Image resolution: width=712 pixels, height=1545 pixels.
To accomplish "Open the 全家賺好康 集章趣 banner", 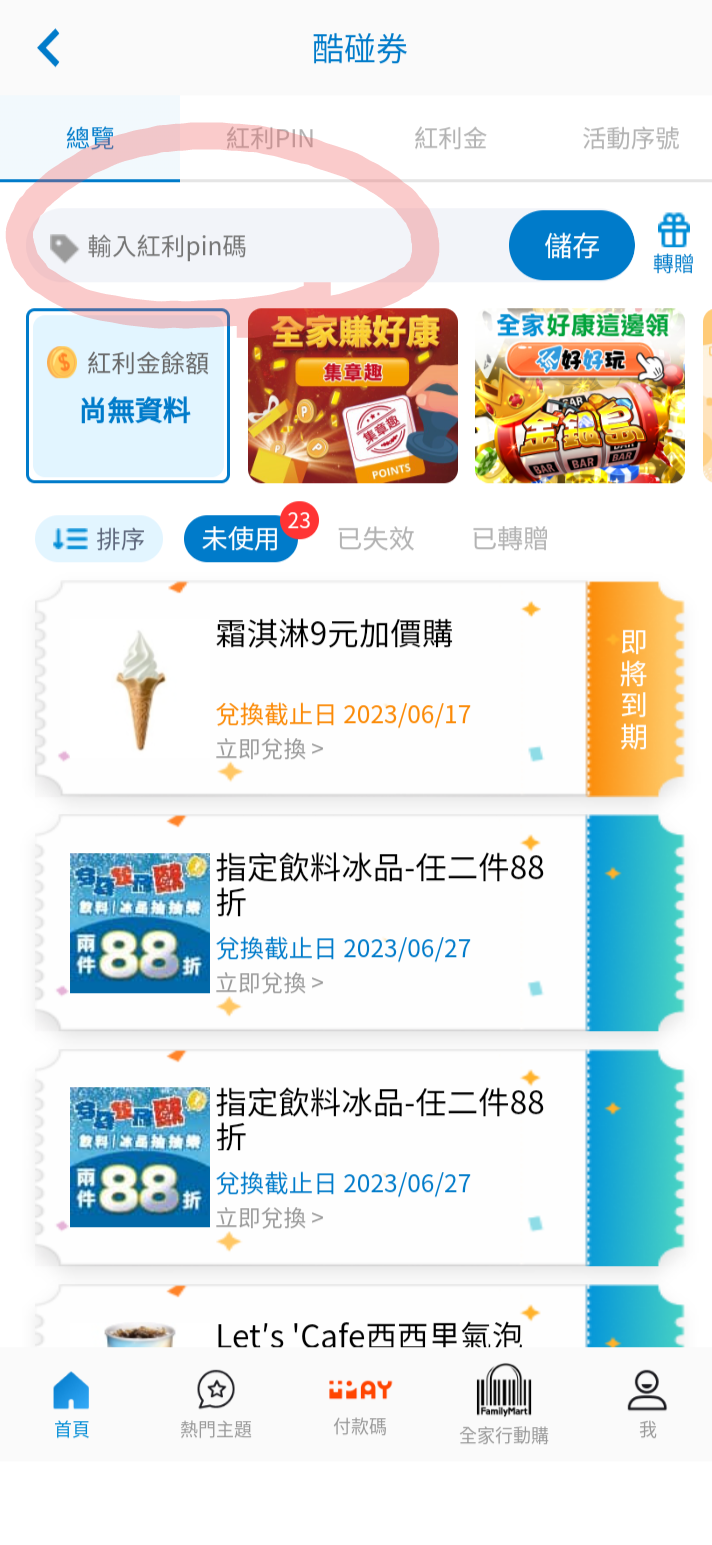I will pos(352,395).
